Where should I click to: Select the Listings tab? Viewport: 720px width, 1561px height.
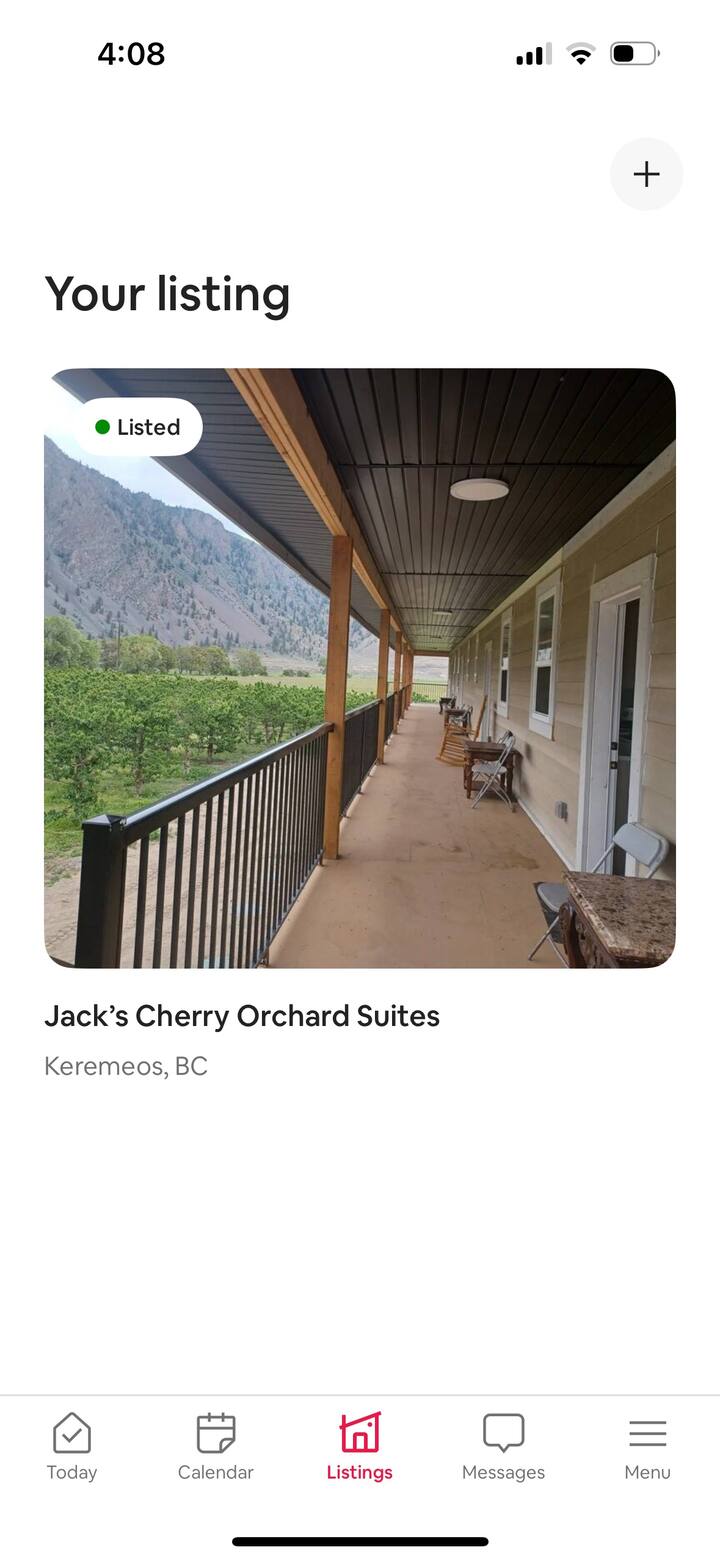pyautogui.click(x=359, y=1446)
